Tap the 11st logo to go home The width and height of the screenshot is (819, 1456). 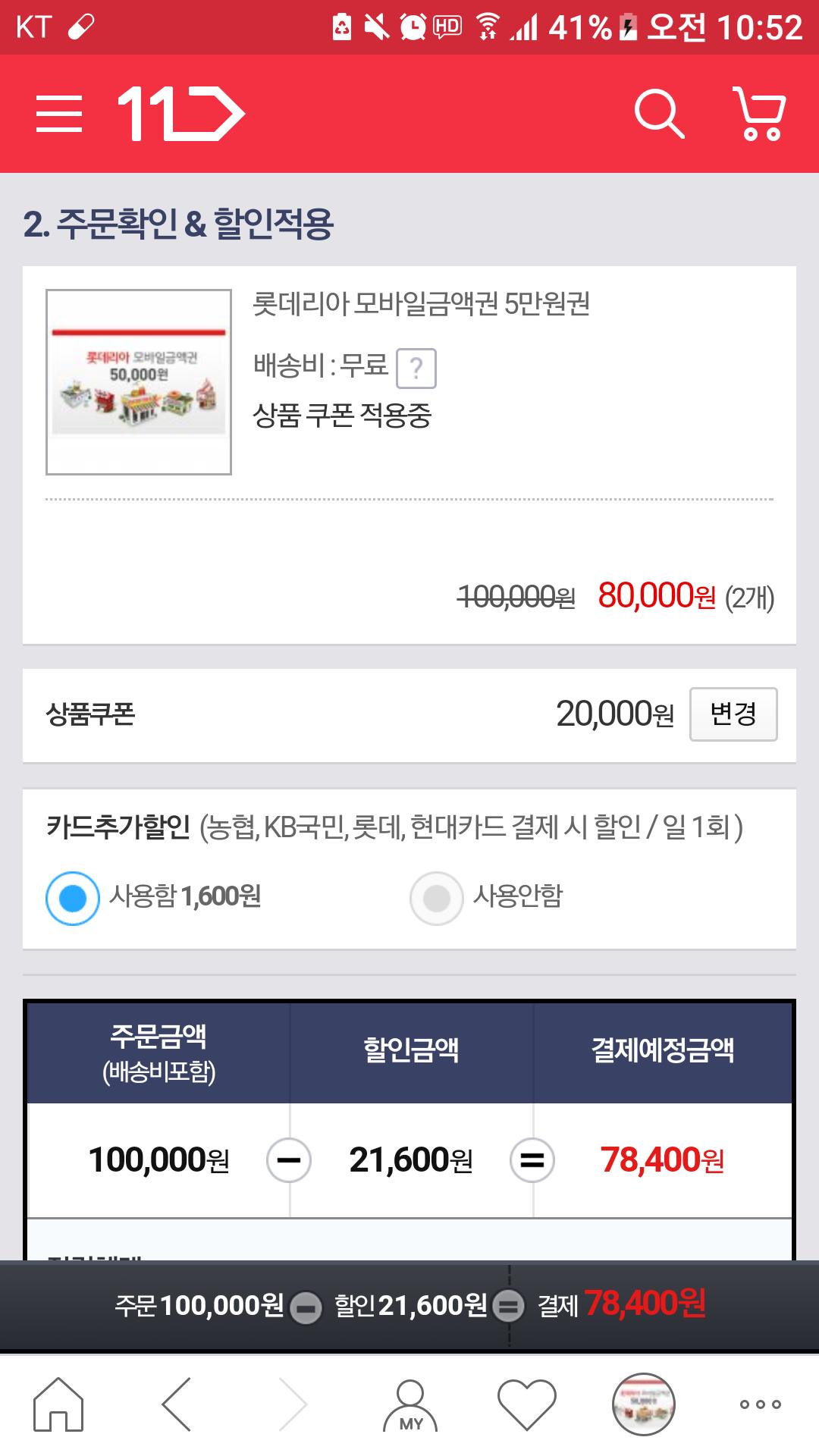180,114
